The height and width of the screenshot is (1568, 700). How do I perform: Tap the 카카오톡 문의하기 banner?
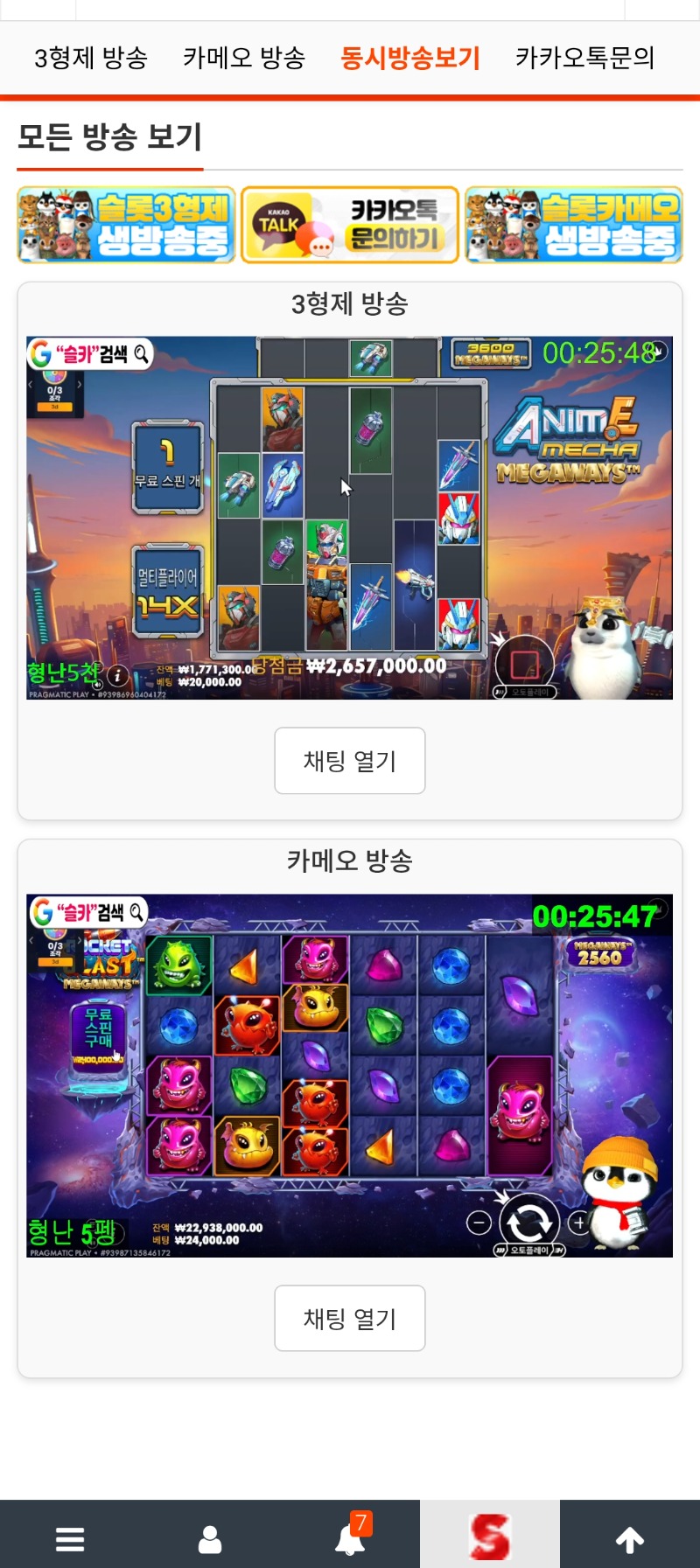click(350, 225)
